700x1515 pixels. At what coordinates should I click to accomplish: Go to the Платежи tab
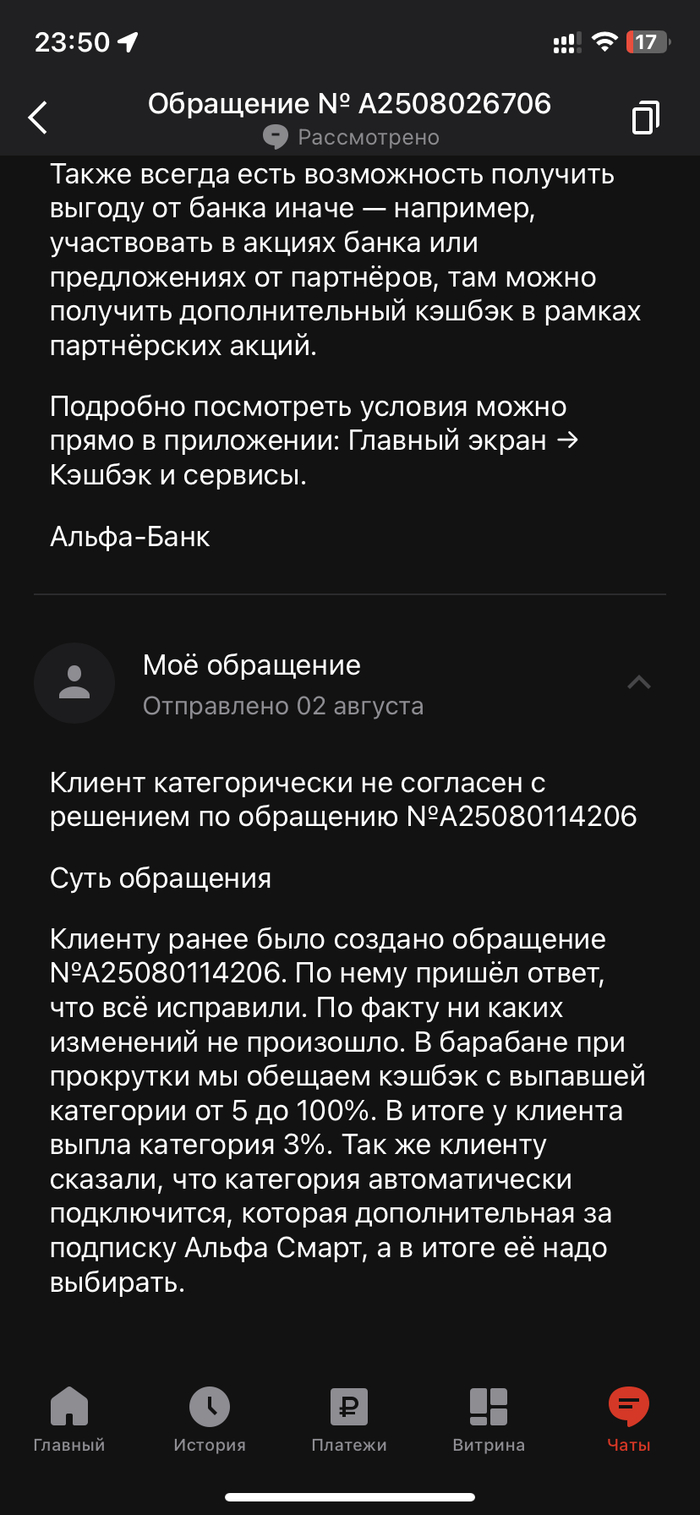coord(349,1419)
